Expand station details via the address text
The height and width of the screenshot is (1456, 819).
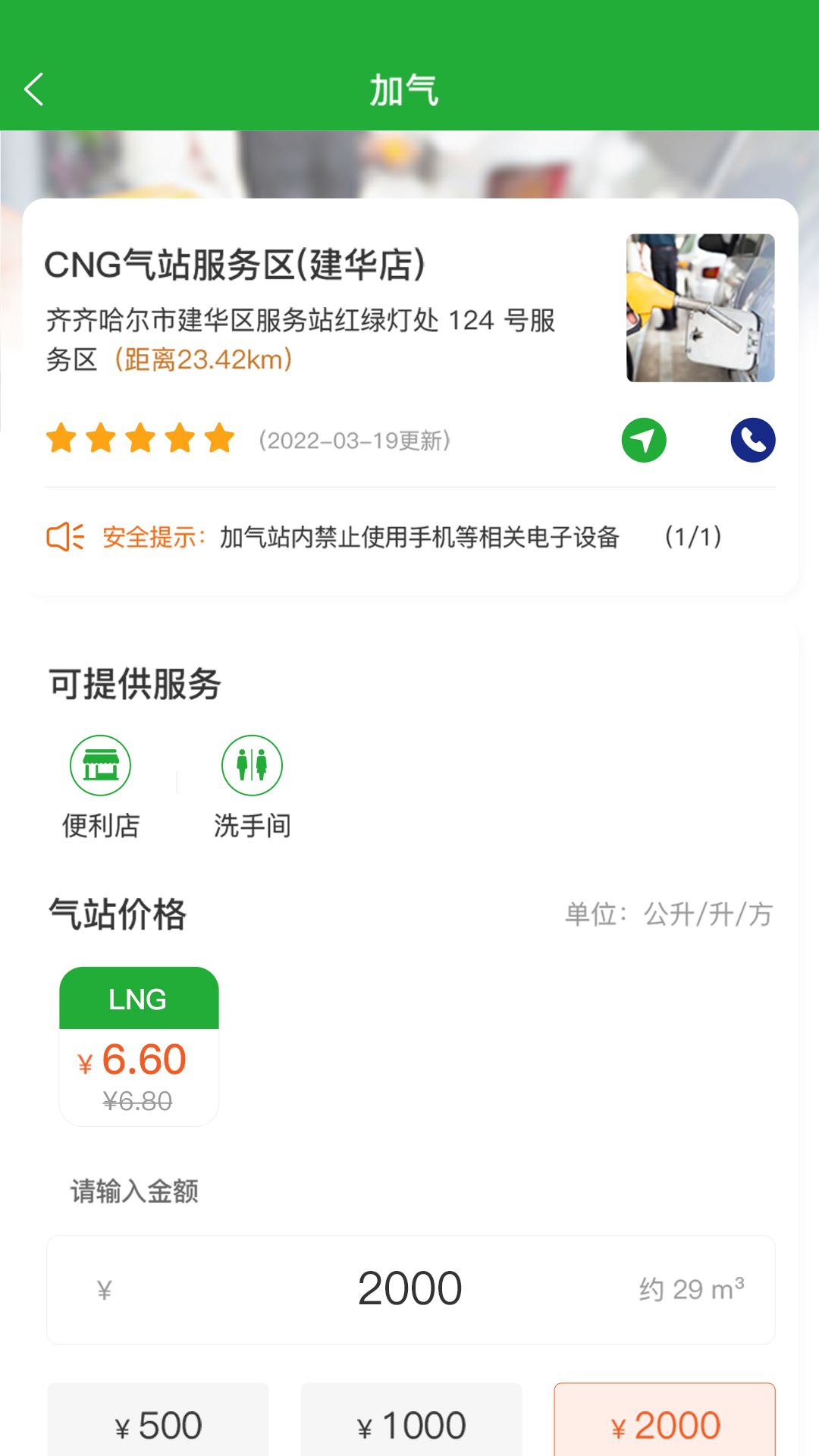(x=301, y=321)
